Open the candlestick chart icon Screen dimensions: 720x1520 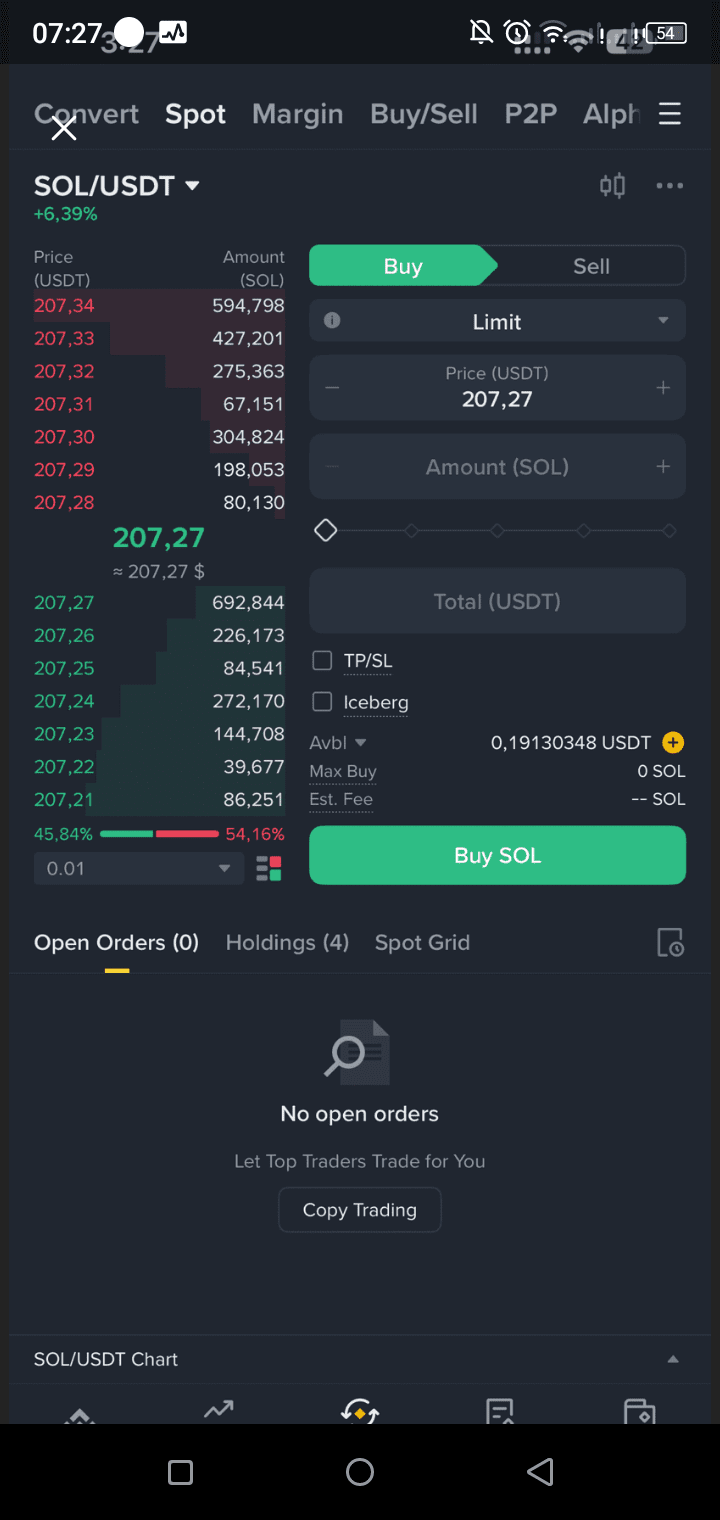pos(612,186)
